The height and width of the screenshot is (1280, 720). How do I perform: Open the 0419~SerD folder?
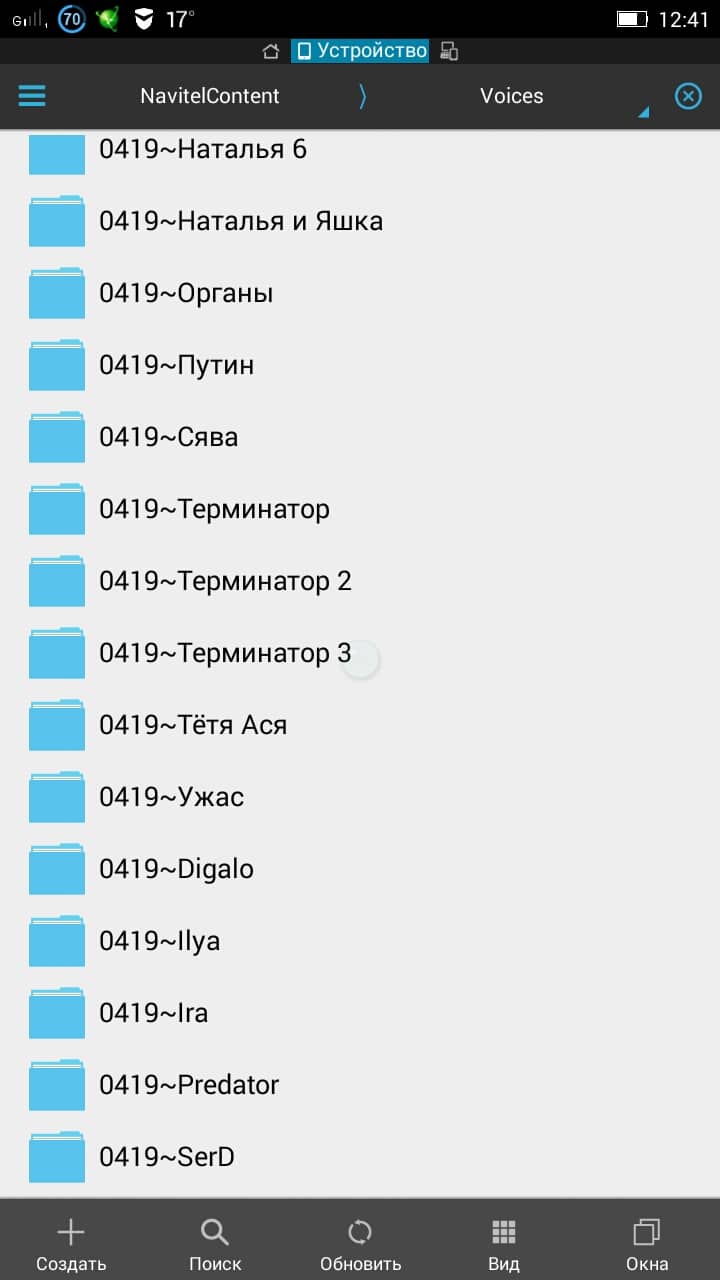tap(167, 1157)
